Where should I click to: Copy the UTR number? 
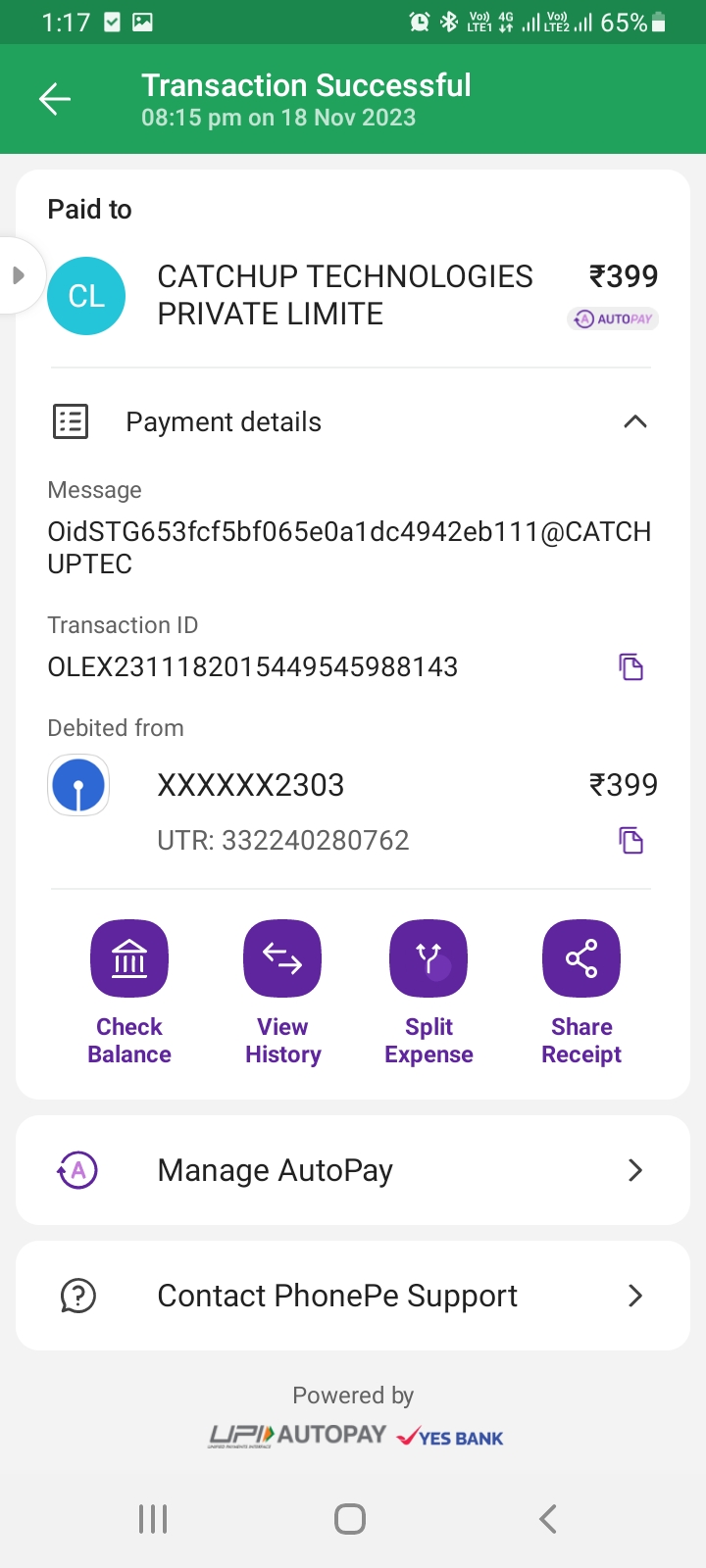point(630,841)
